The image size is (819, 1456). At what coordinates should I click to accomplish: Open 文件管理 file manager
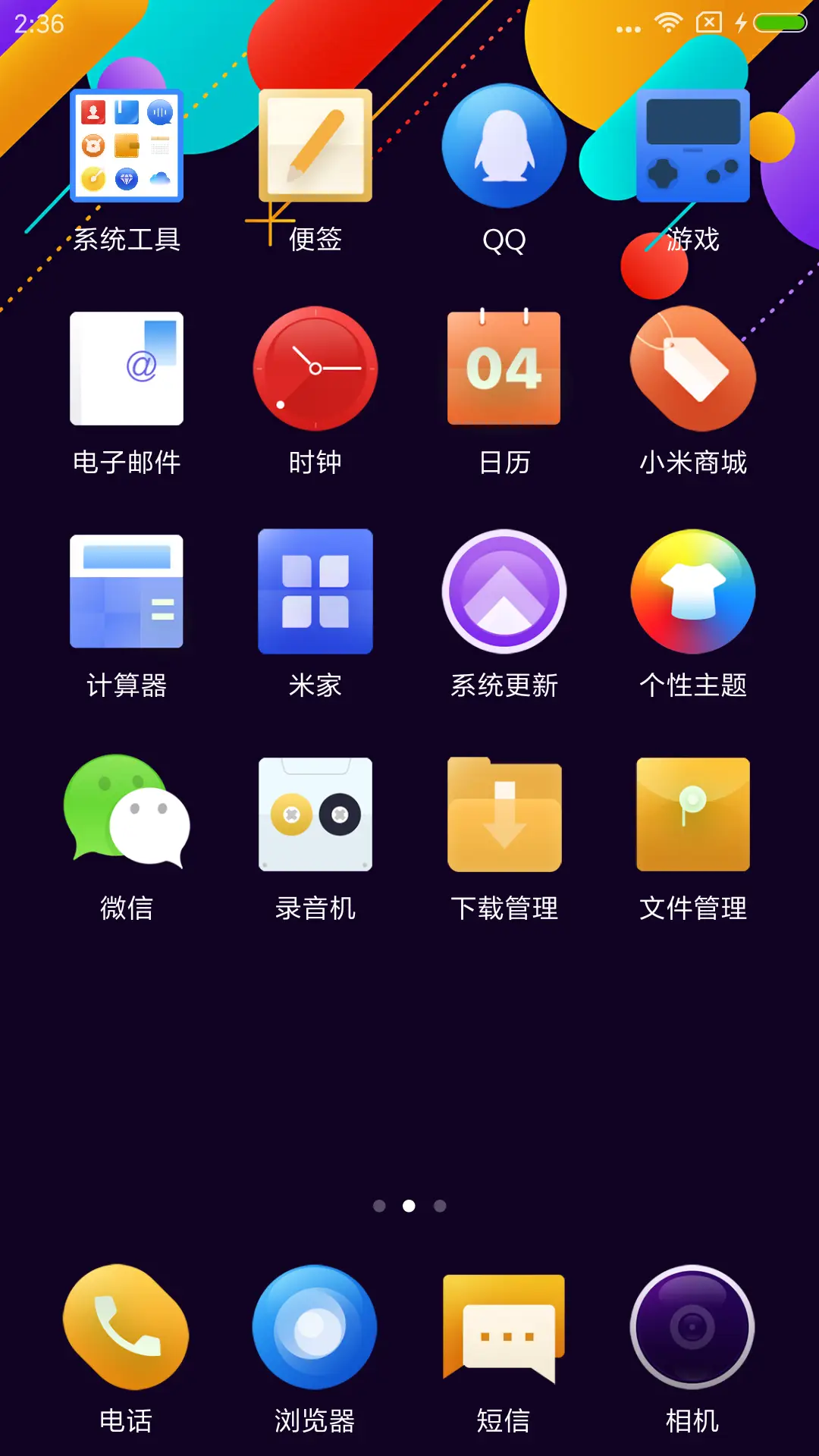click(694, 813)
